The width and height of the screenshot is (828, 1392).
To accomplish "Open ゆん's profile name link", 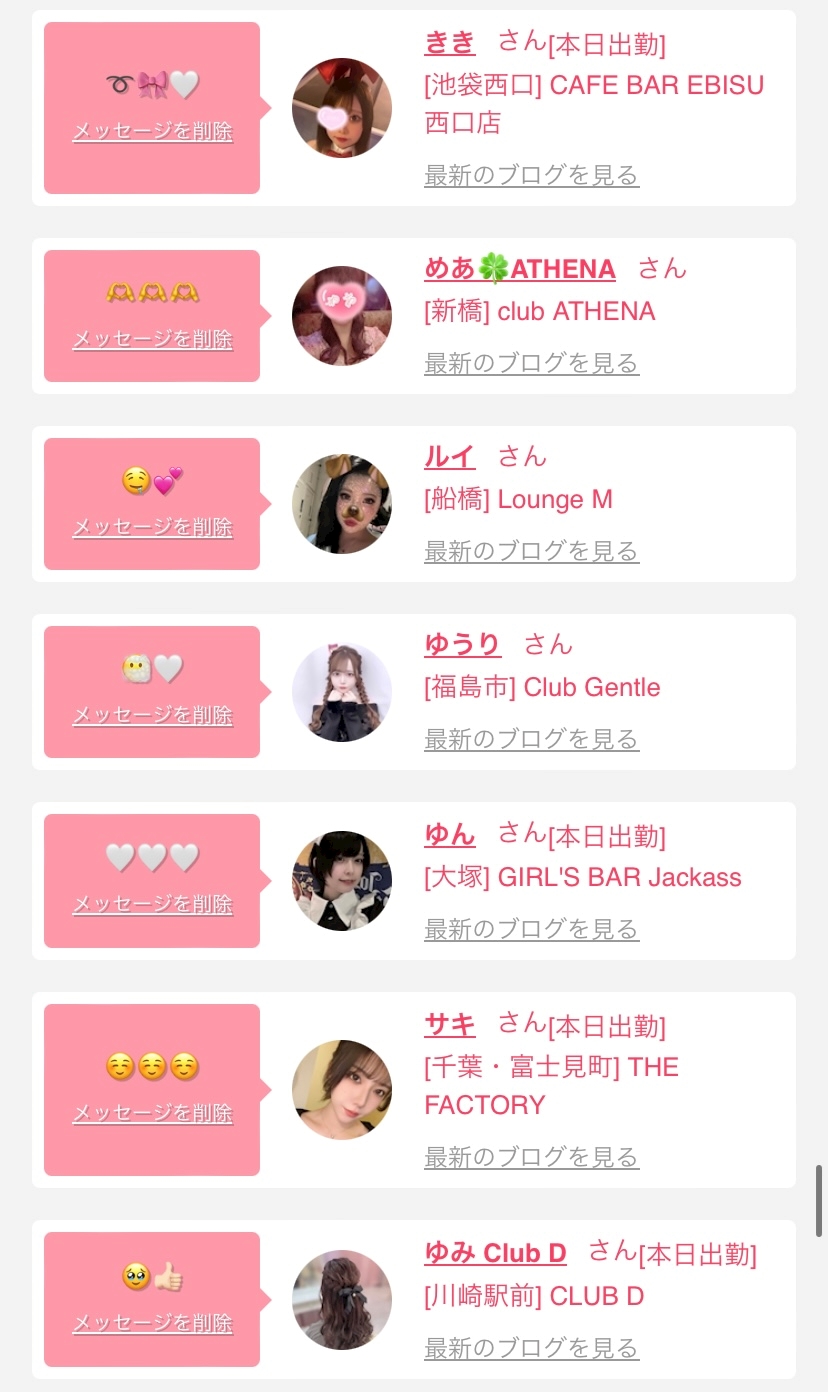I will pyautogui.click(x=450, y=833).
